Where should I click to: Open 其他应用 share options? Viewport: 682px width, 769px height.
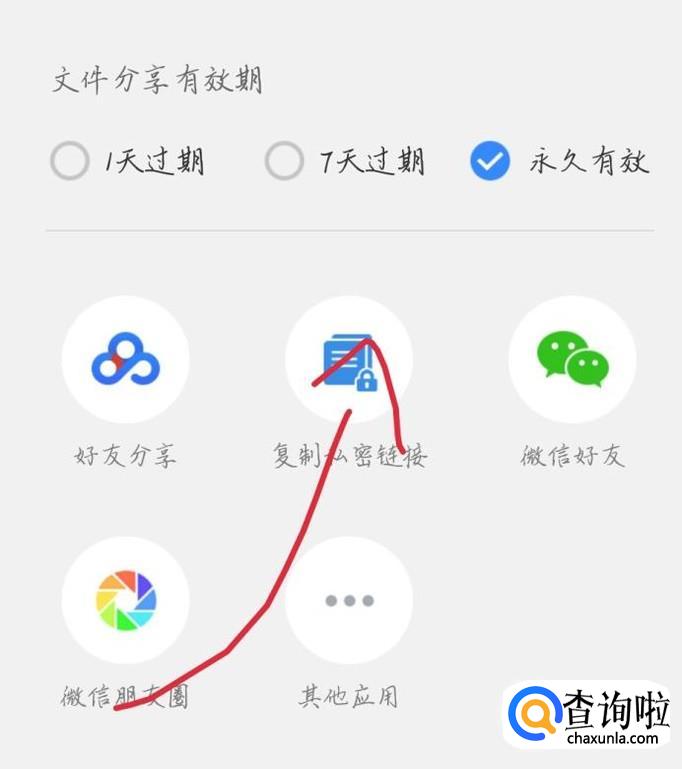pos(348,600)
